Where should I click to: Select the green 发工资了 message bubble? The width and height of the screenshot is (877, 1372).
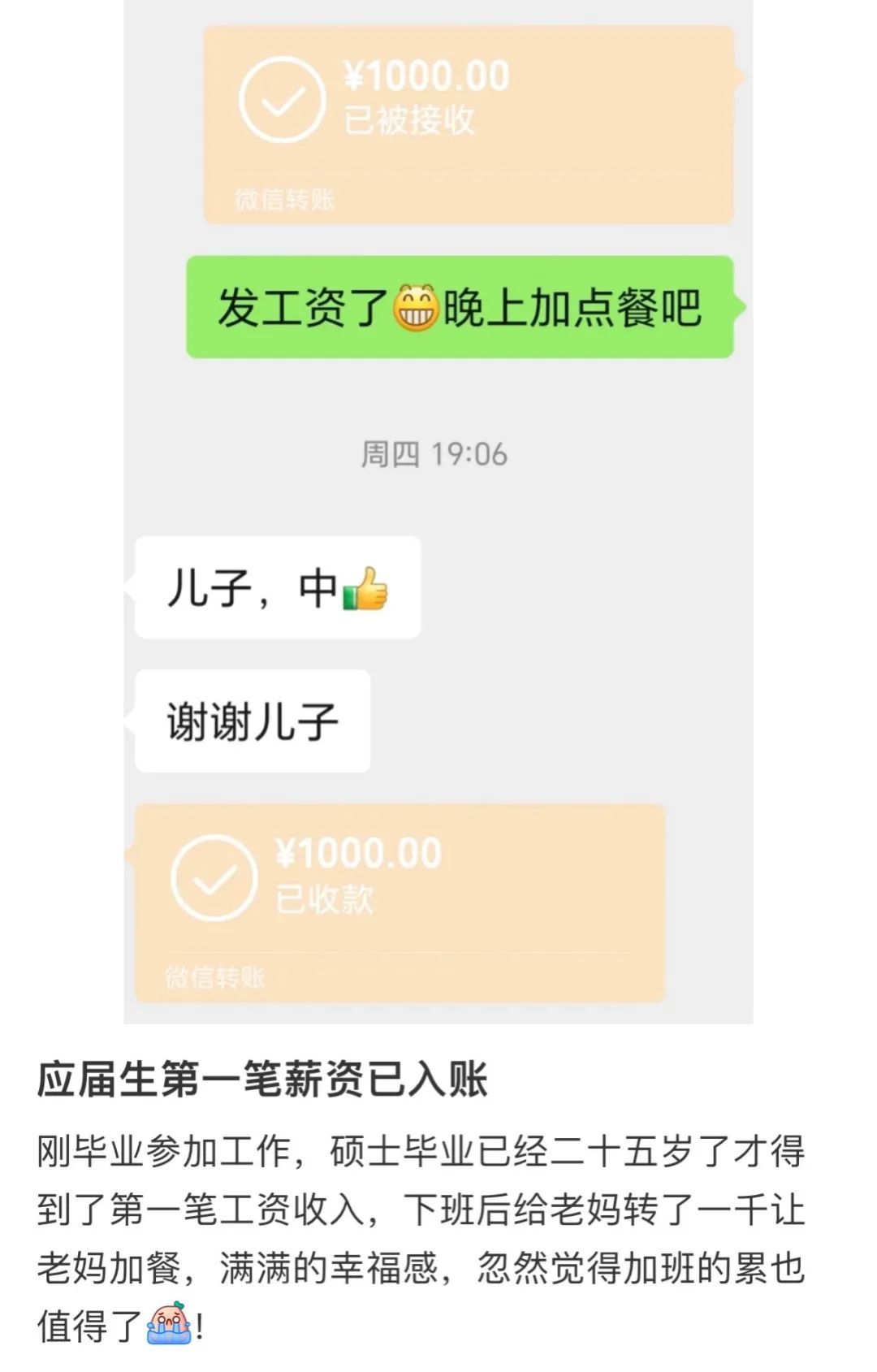(x=463, y=305)
